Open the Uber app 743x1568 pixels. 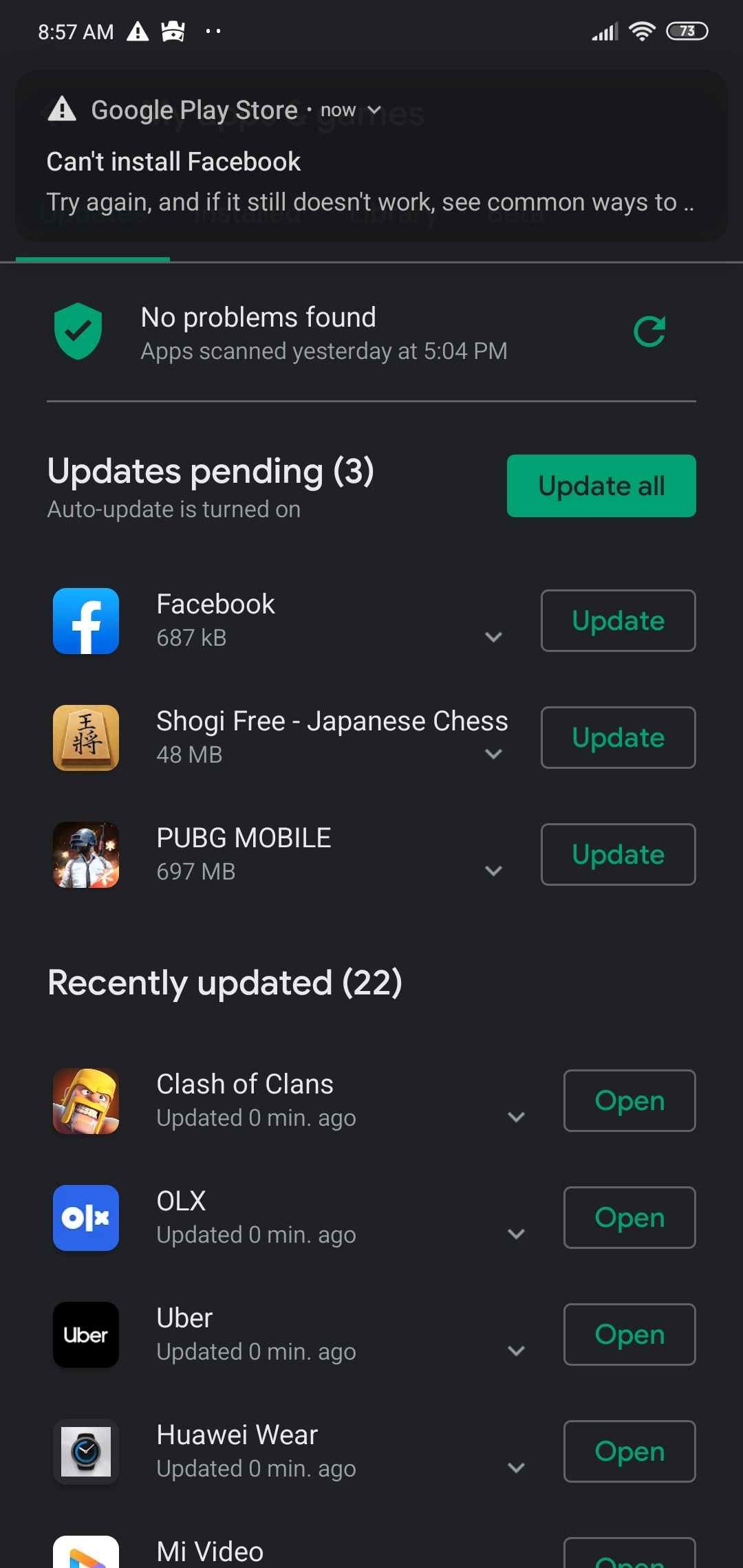(629, 1334)
